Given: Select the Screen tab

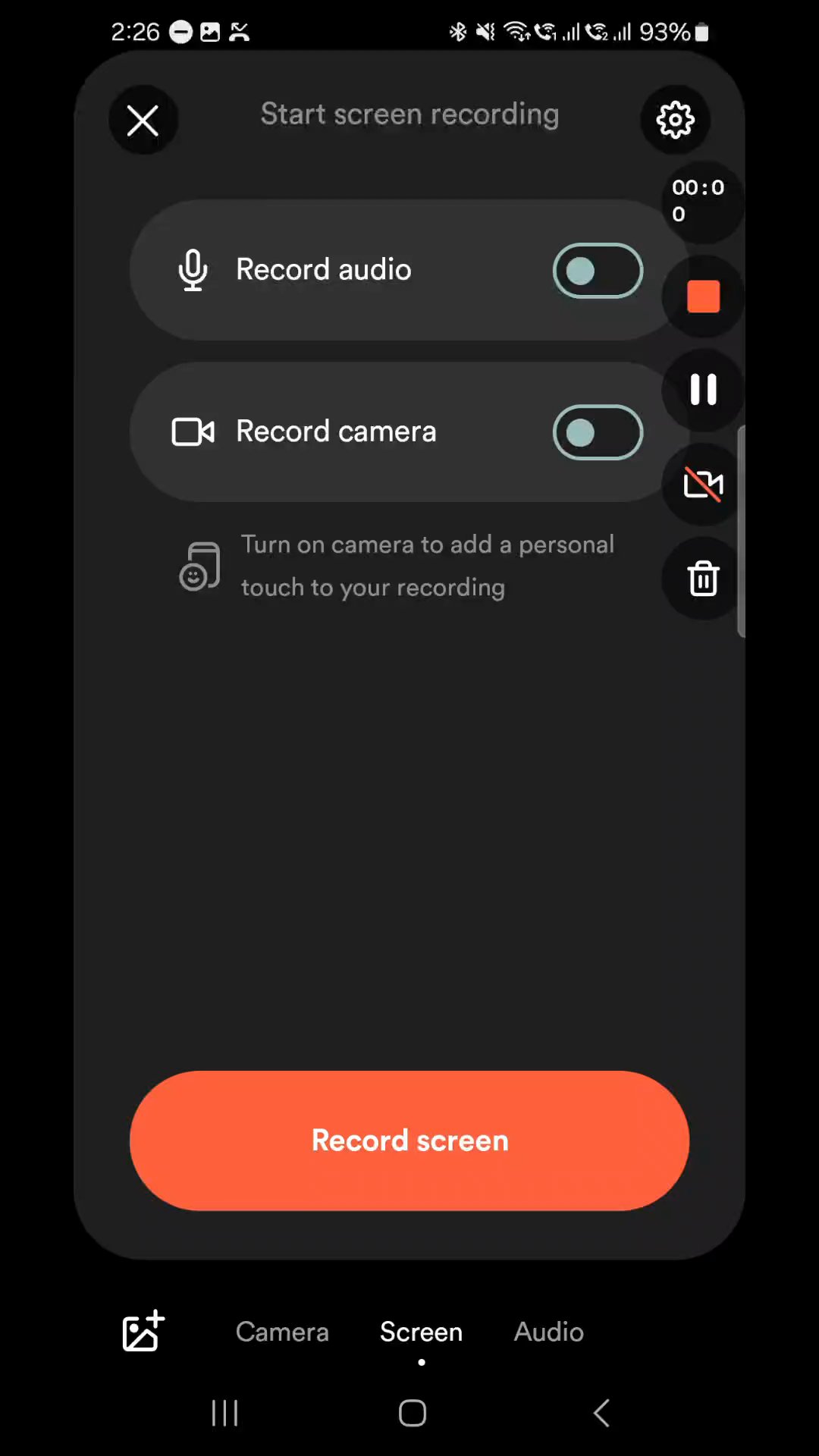Looking at the screenshot, I should [421, 1332].
